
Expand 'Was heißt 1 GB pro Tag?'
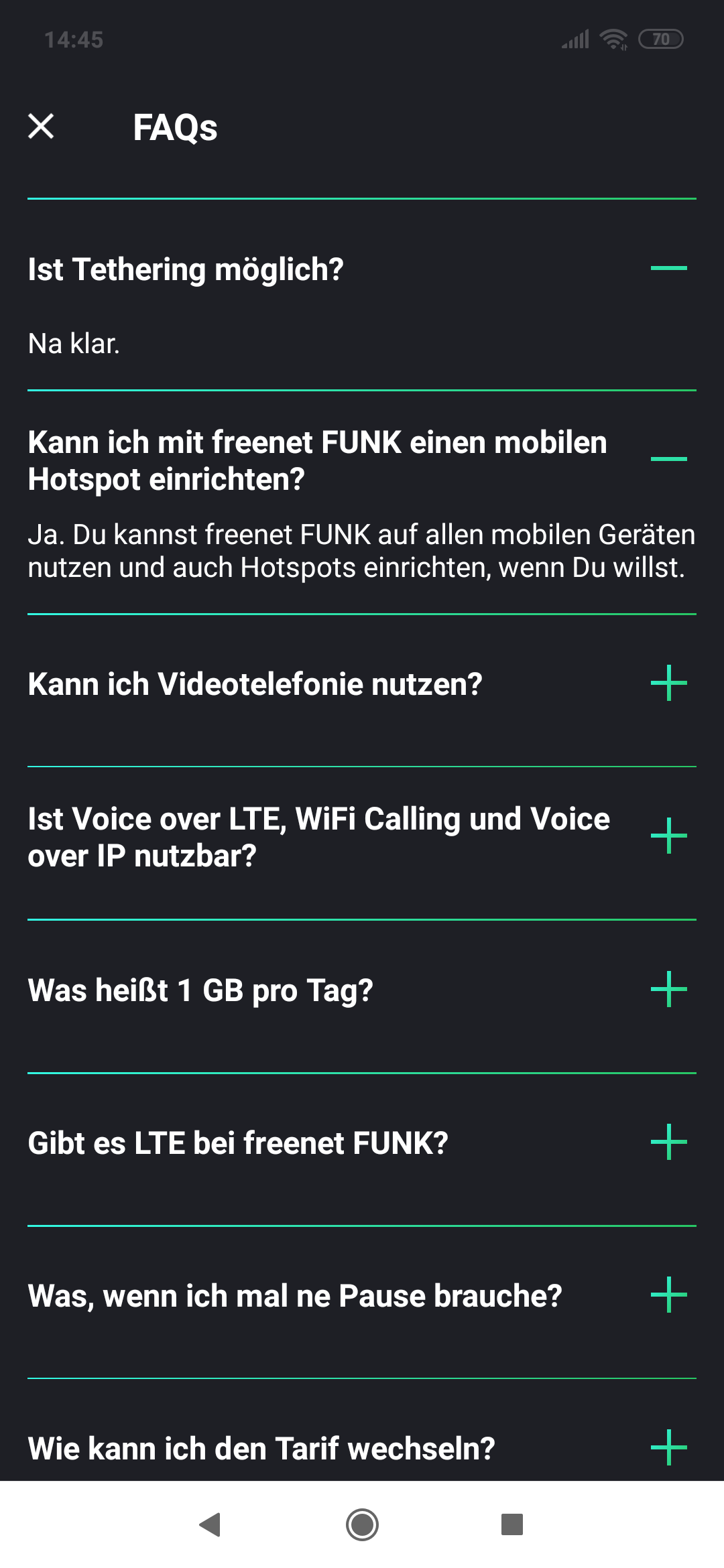click(668, 989)
